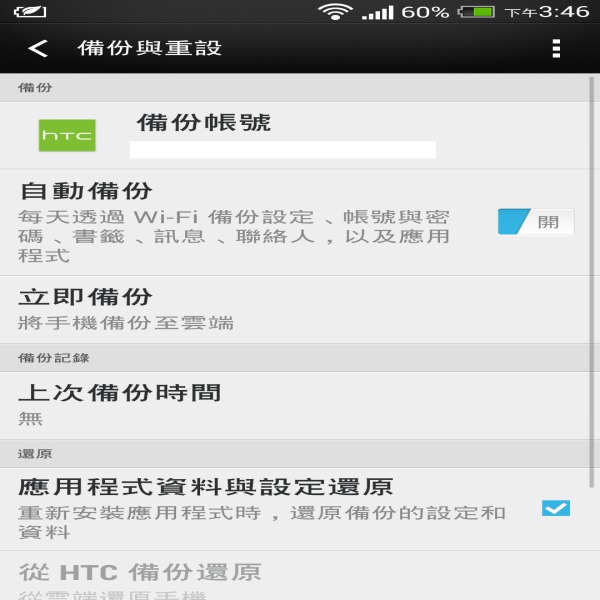The width and height of the screenshot is (600, 600).
Task: Open the overflow menu
Action: [556, 49]
